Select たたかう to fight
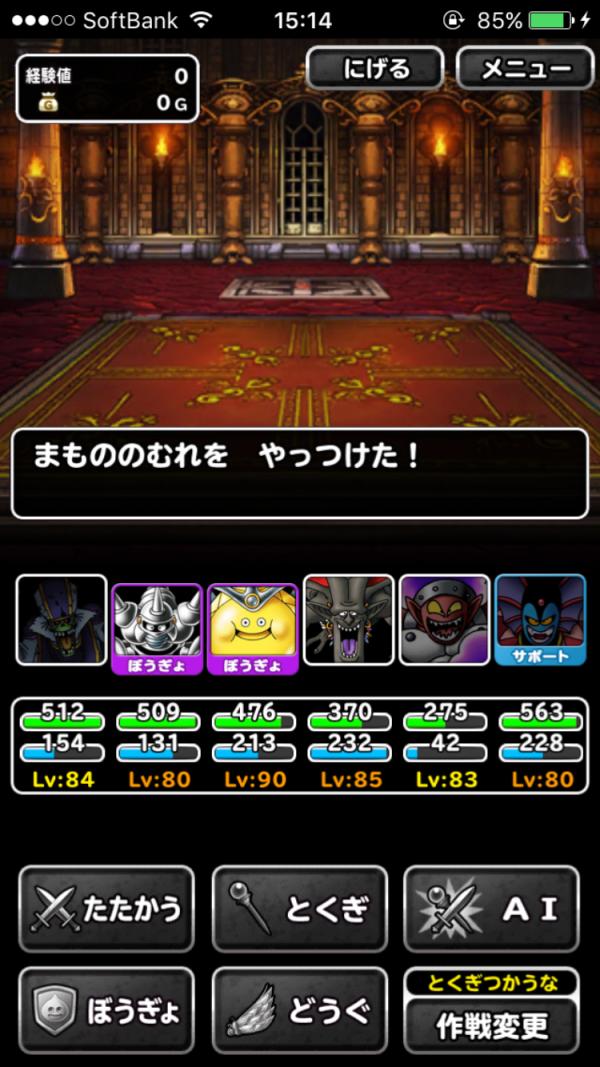 106,908
